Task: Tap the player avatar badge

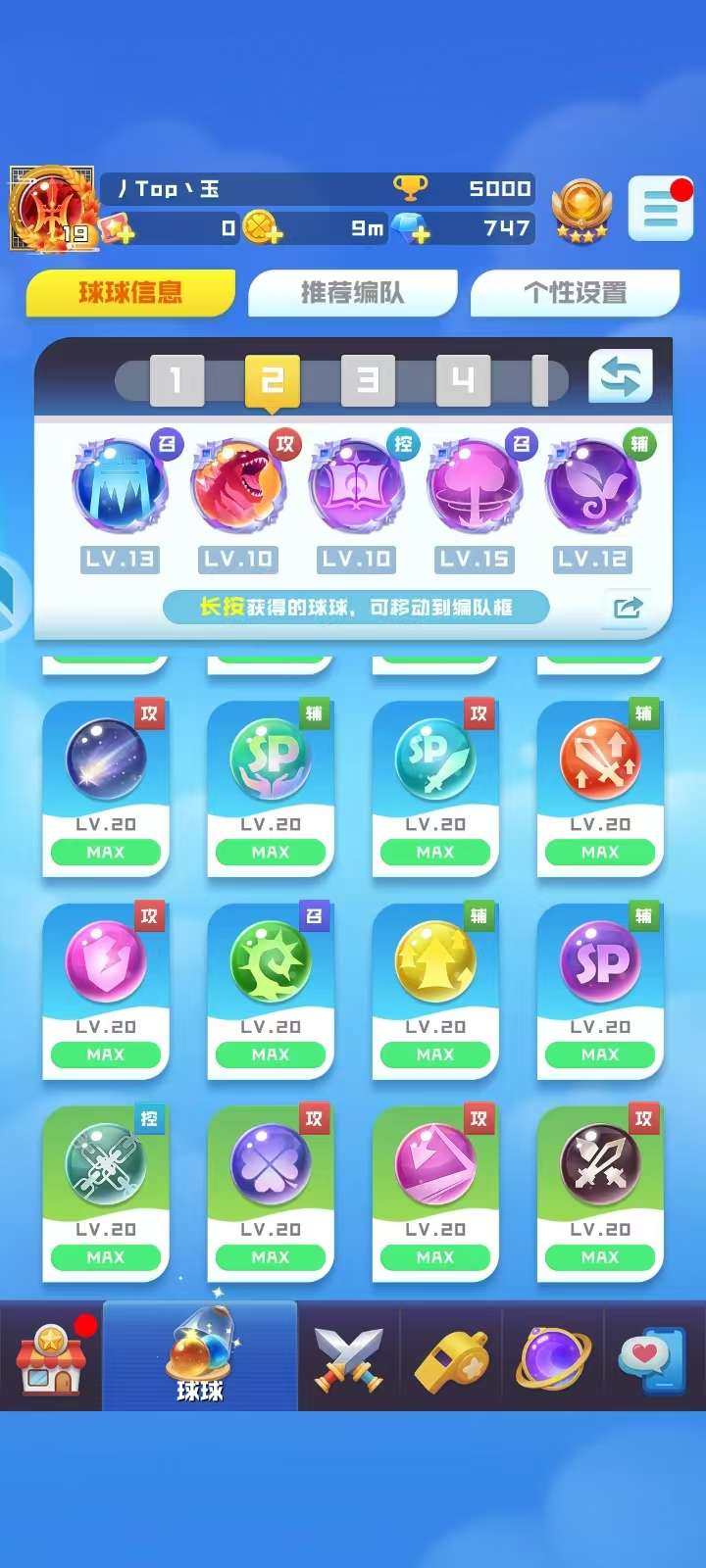Action: tap(52, 209)
